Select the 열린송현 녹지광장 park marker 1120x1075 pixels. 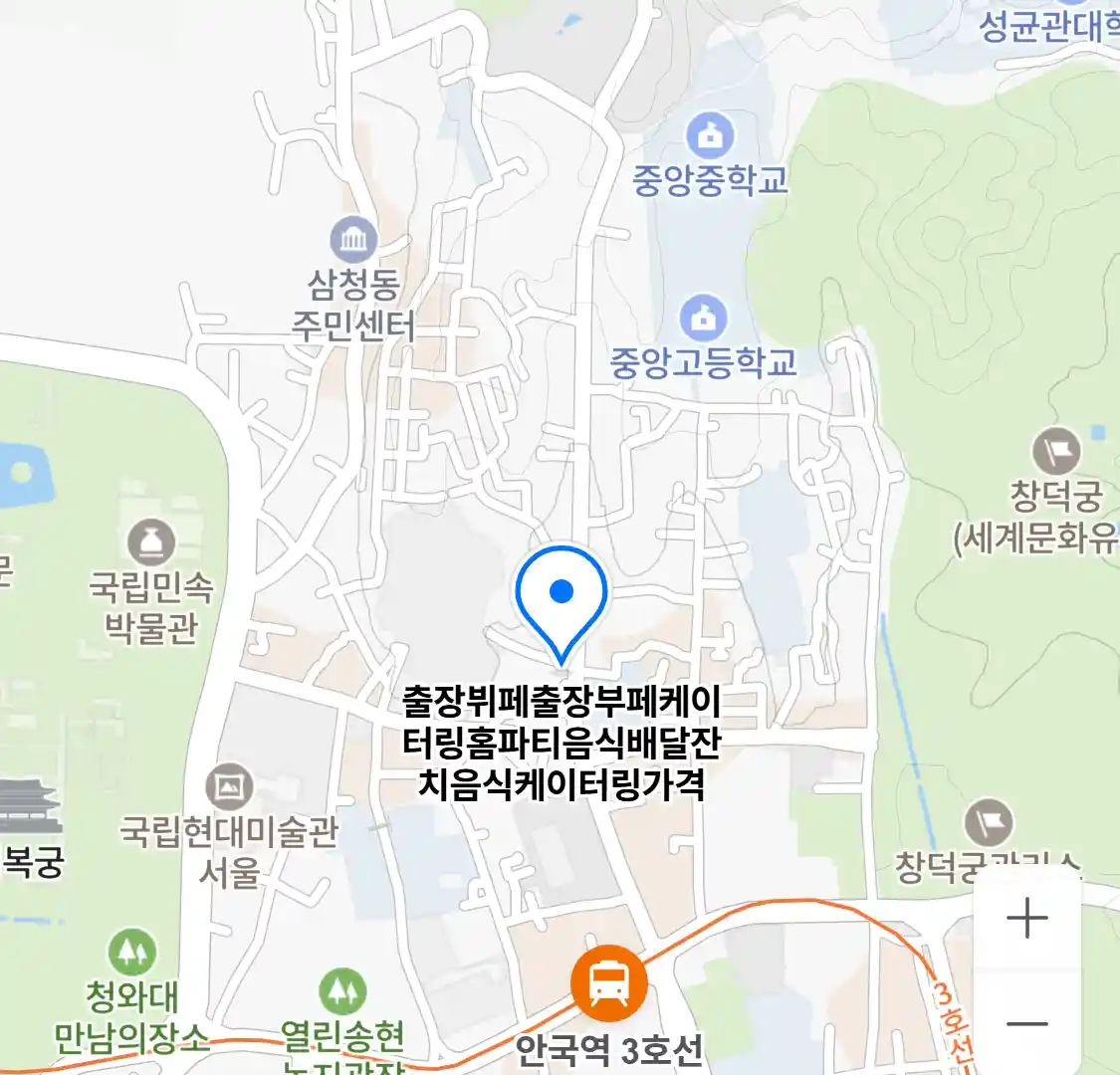click(342, 992)
